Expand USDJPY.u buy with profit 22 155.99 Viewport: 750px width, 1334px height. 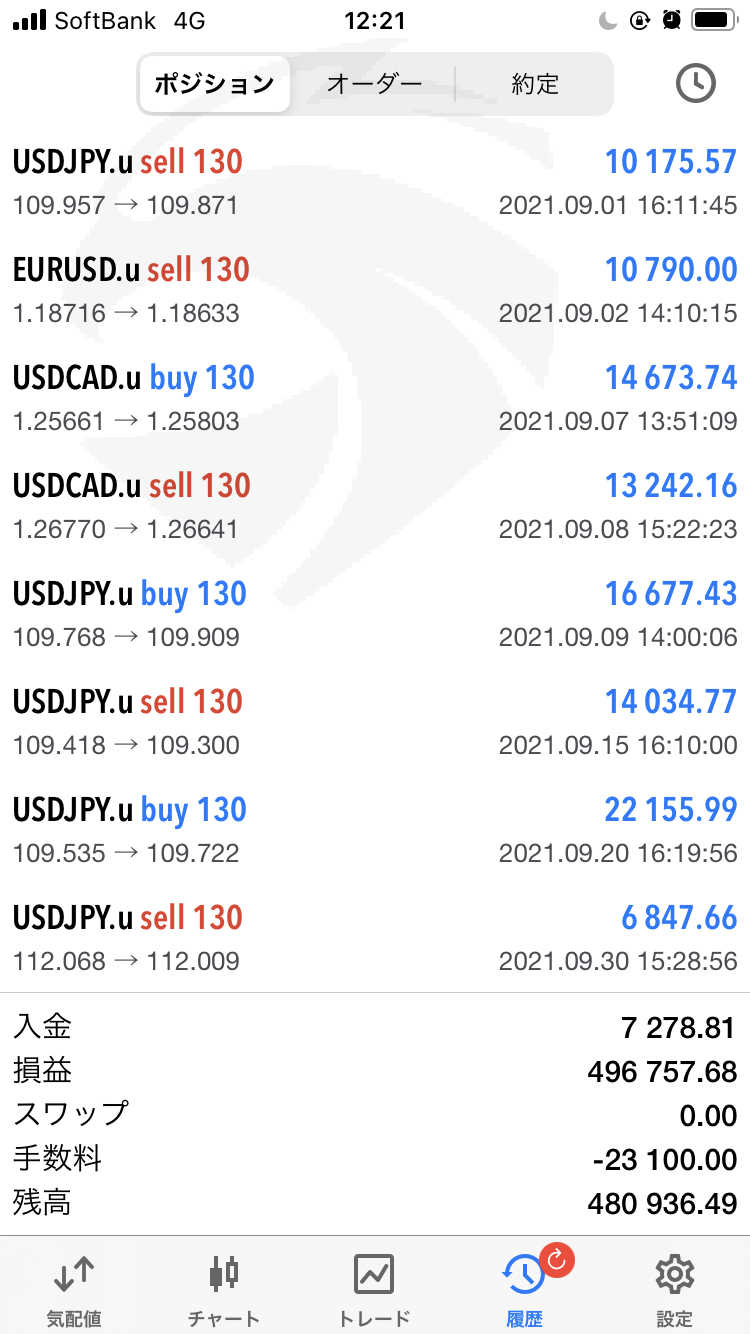tap(375, 830)
